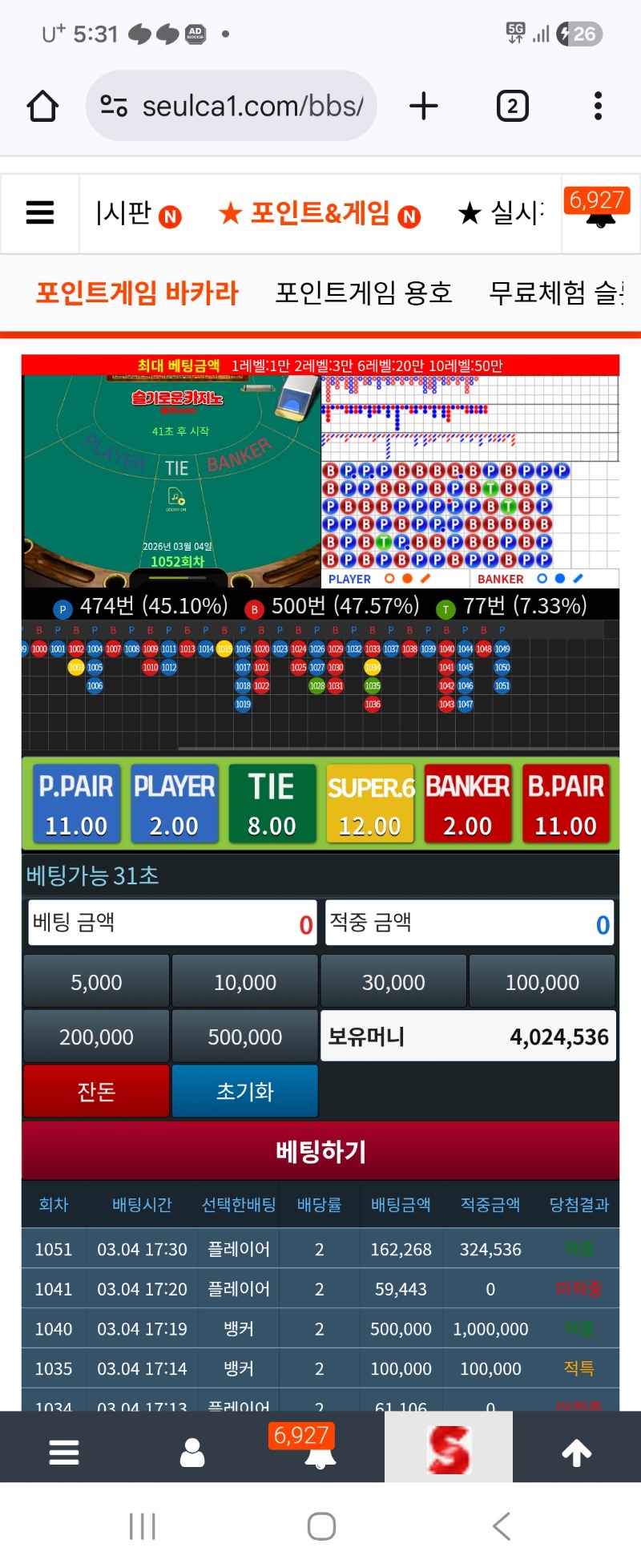Switch to 포인트&게임 menu tab
This screenshot has width=641, height=1568.
point(319,213)
